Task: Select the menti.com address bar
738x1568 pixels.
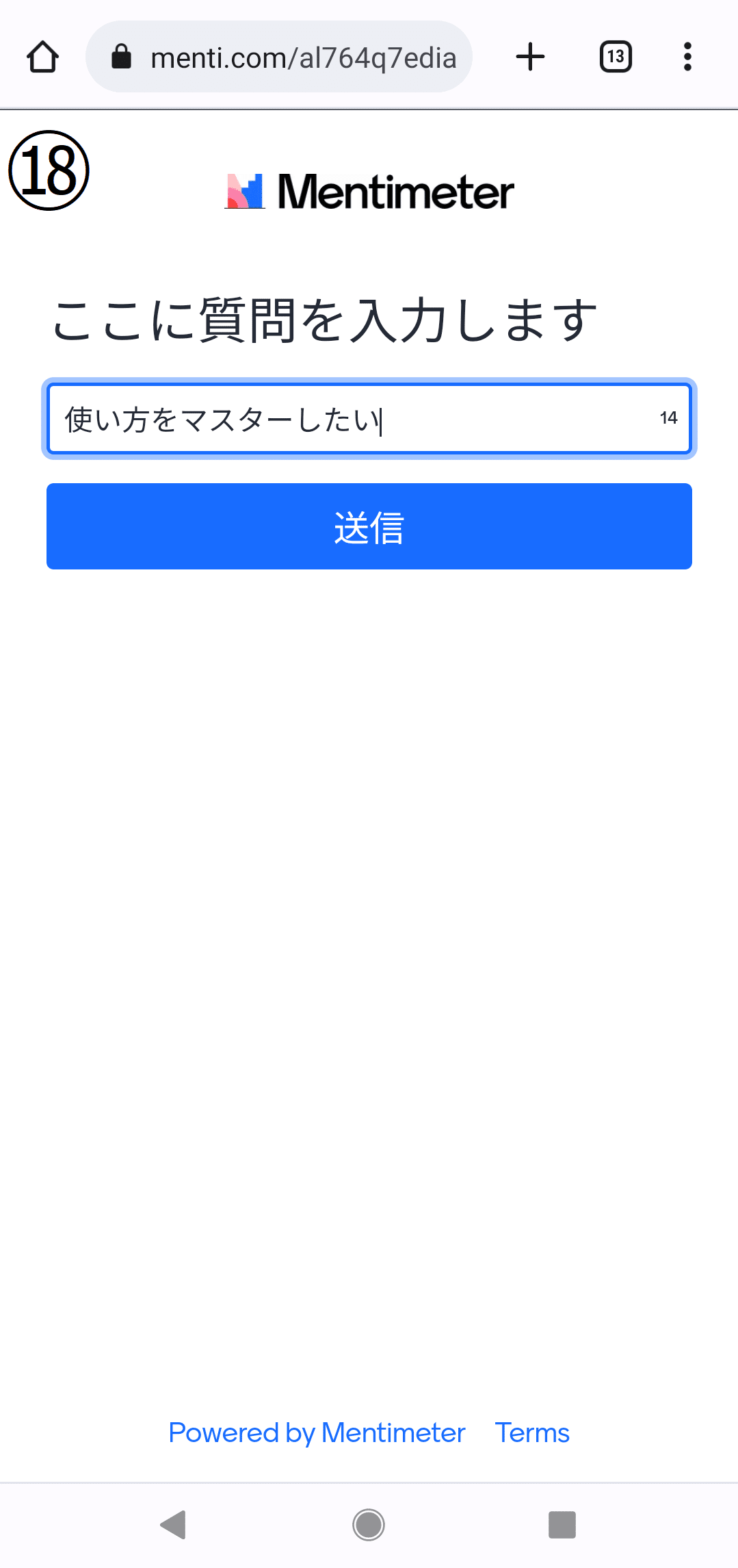Action: [279, 57]
